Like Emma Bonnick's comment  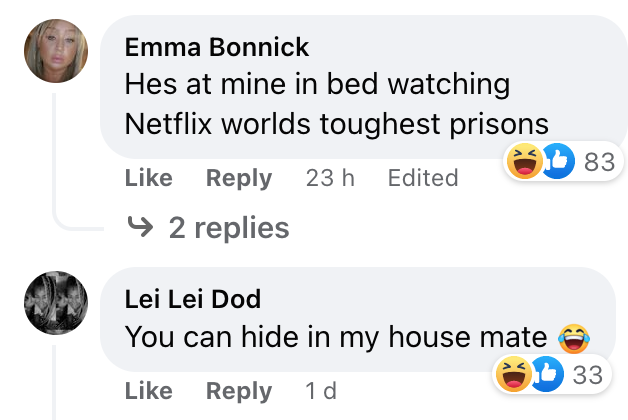pos(148,178)
